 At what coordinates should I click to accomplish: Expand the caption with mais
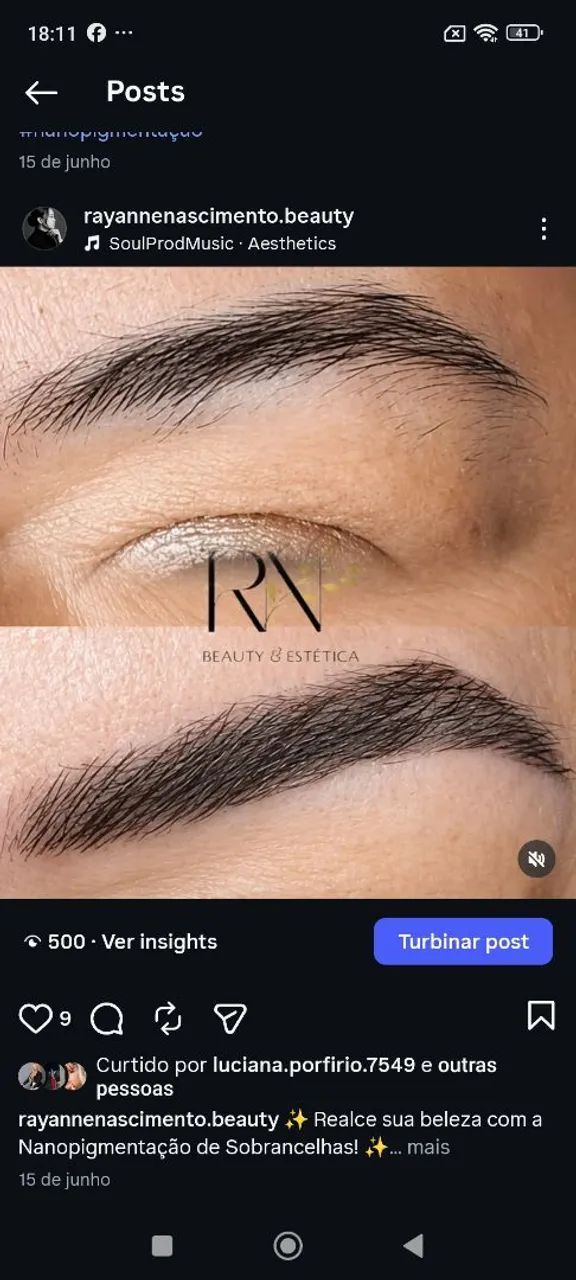coord(428,1147)
